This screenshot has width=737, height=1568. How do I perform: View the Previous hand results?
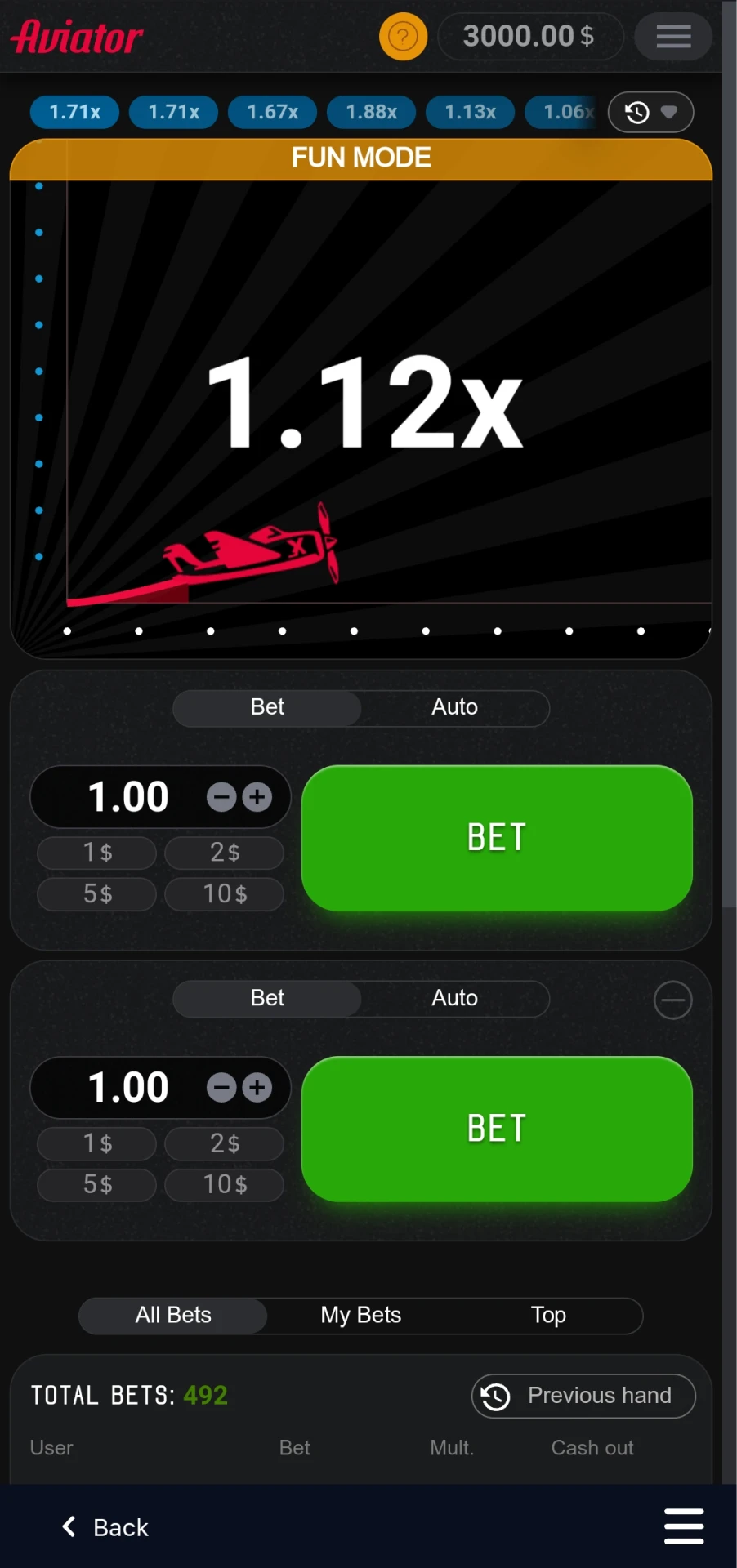(583, 1396)
